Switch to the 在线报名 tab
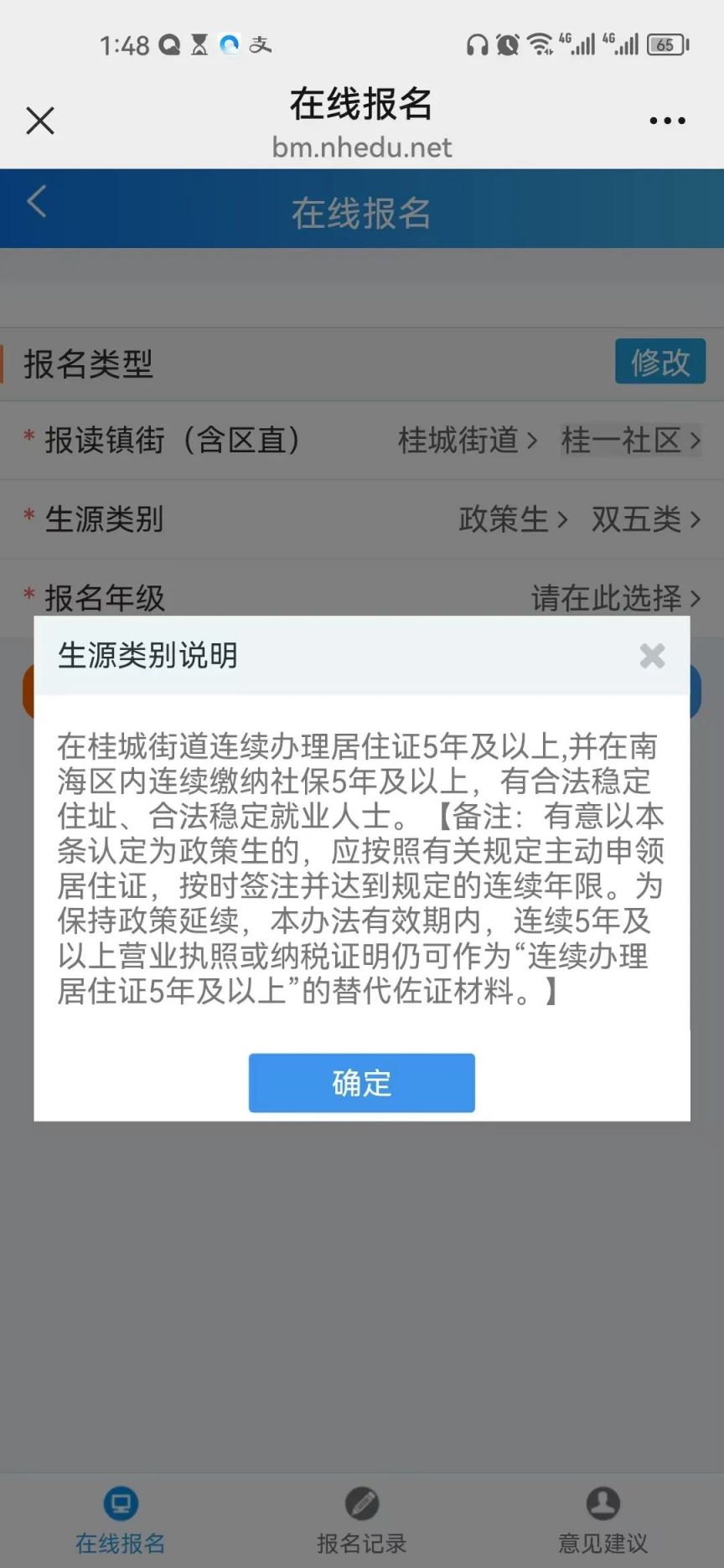 tap(121, 1519)
